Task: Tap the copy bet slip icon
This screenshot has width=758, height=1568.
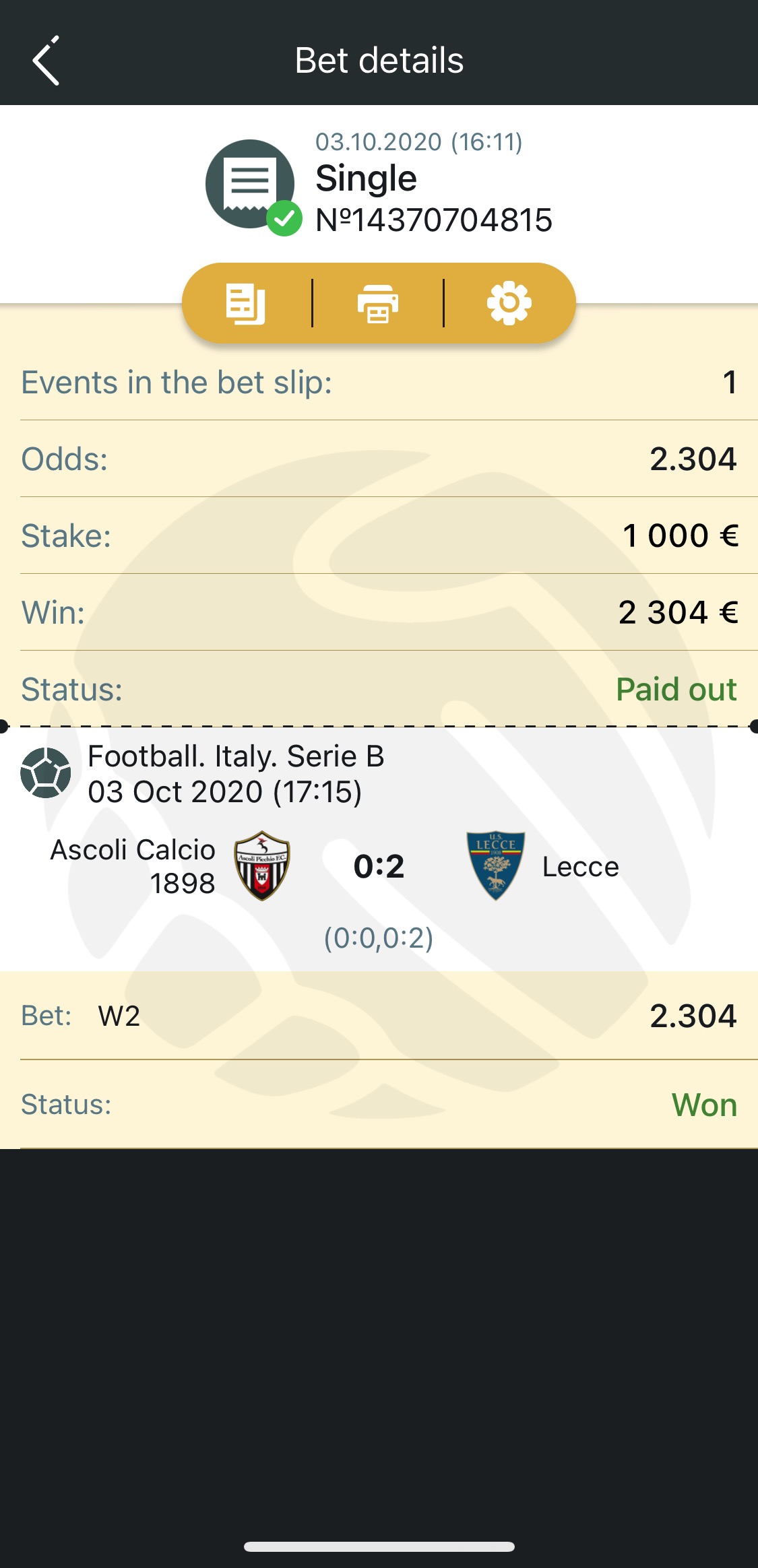Action: [245, 304]
